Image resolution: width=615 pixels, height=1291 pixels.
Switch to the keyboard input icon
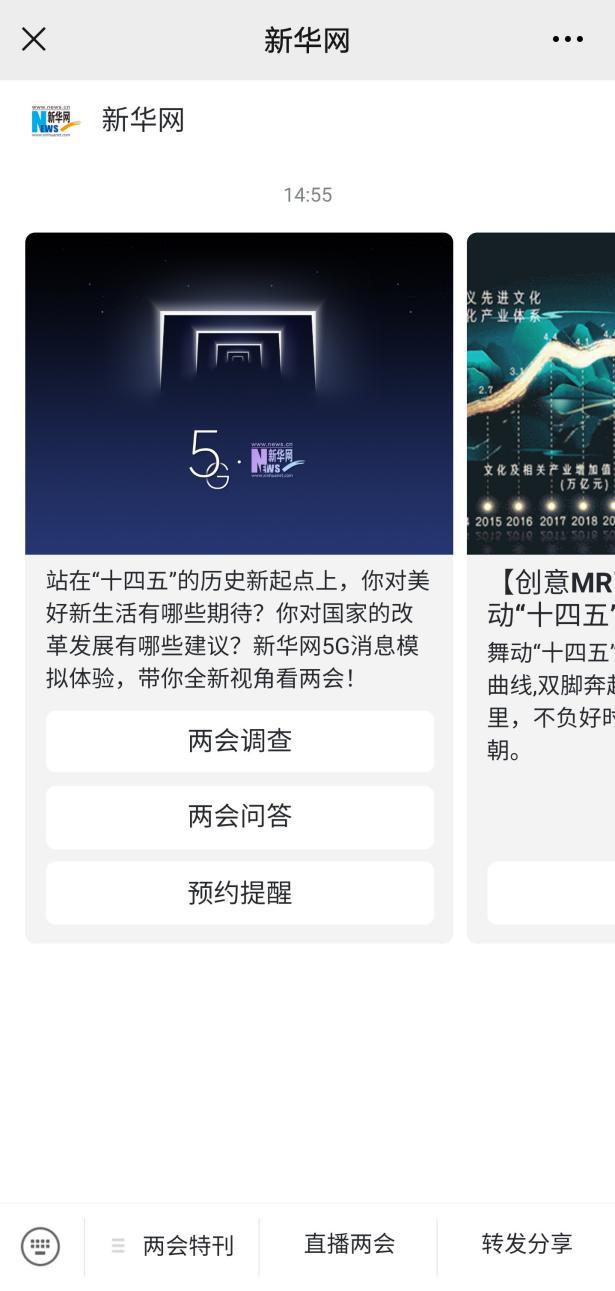41,1246
